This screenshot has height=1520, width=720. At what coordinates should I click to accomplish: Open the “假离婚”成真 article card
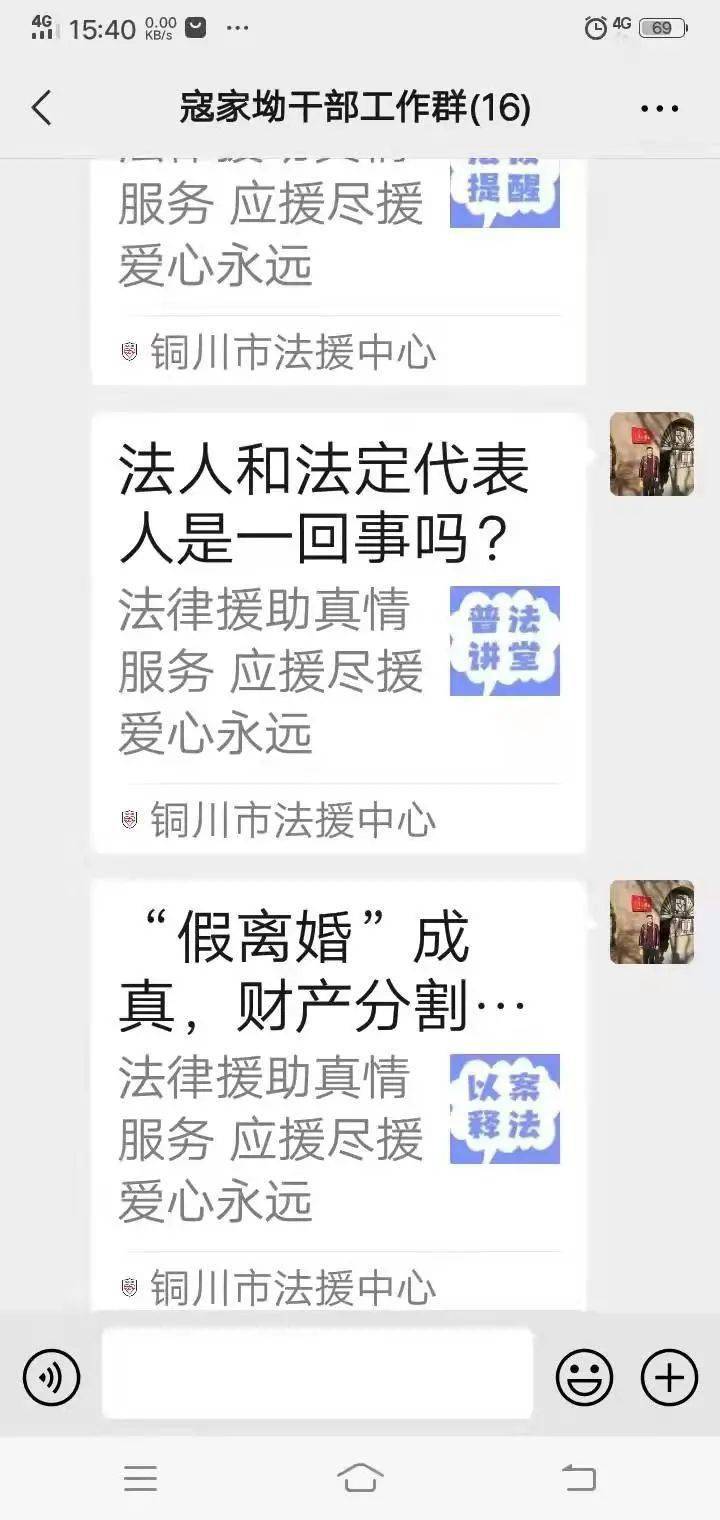point(338,1095)
